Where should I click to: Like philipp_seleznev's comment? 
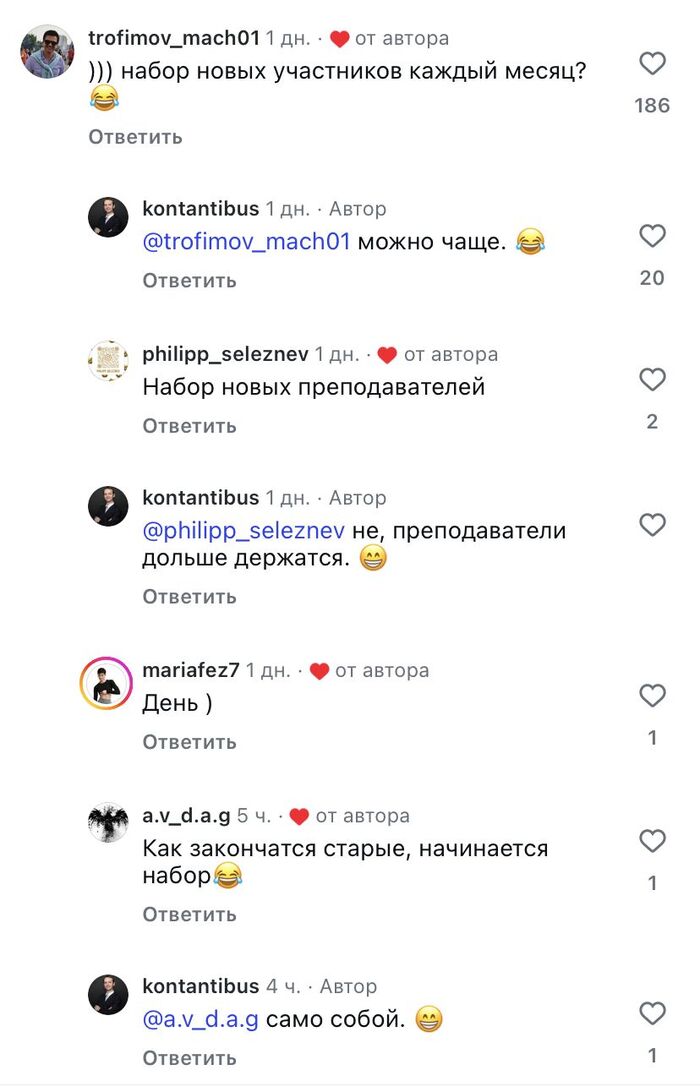(x=652, y=380)
